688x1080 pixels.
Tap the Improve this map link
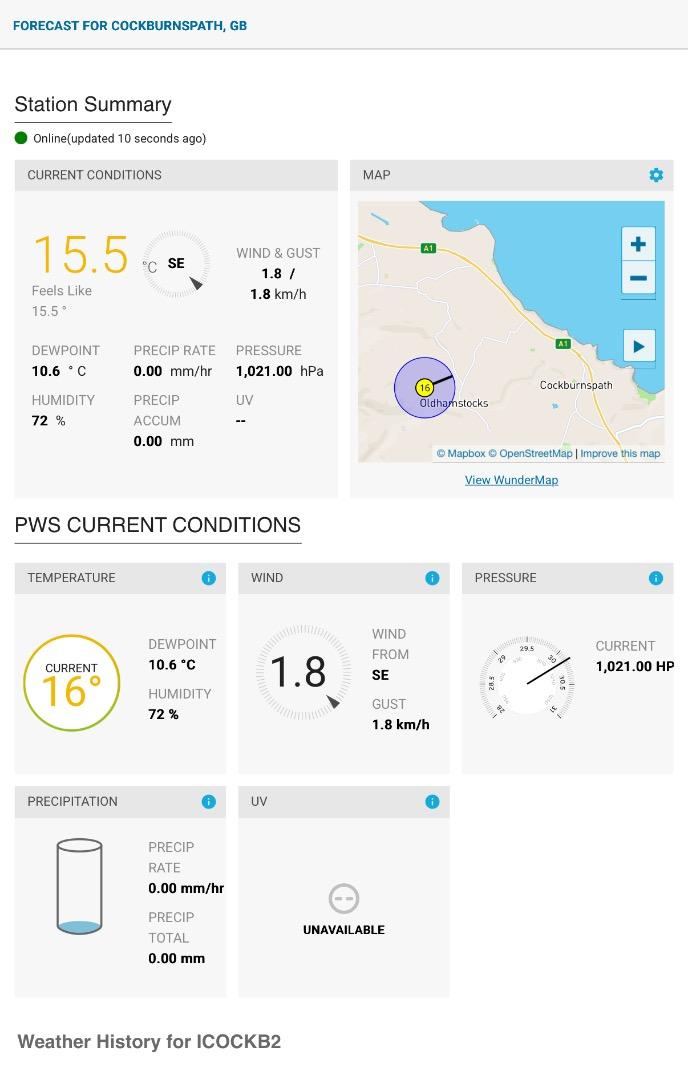pos(620,453)
